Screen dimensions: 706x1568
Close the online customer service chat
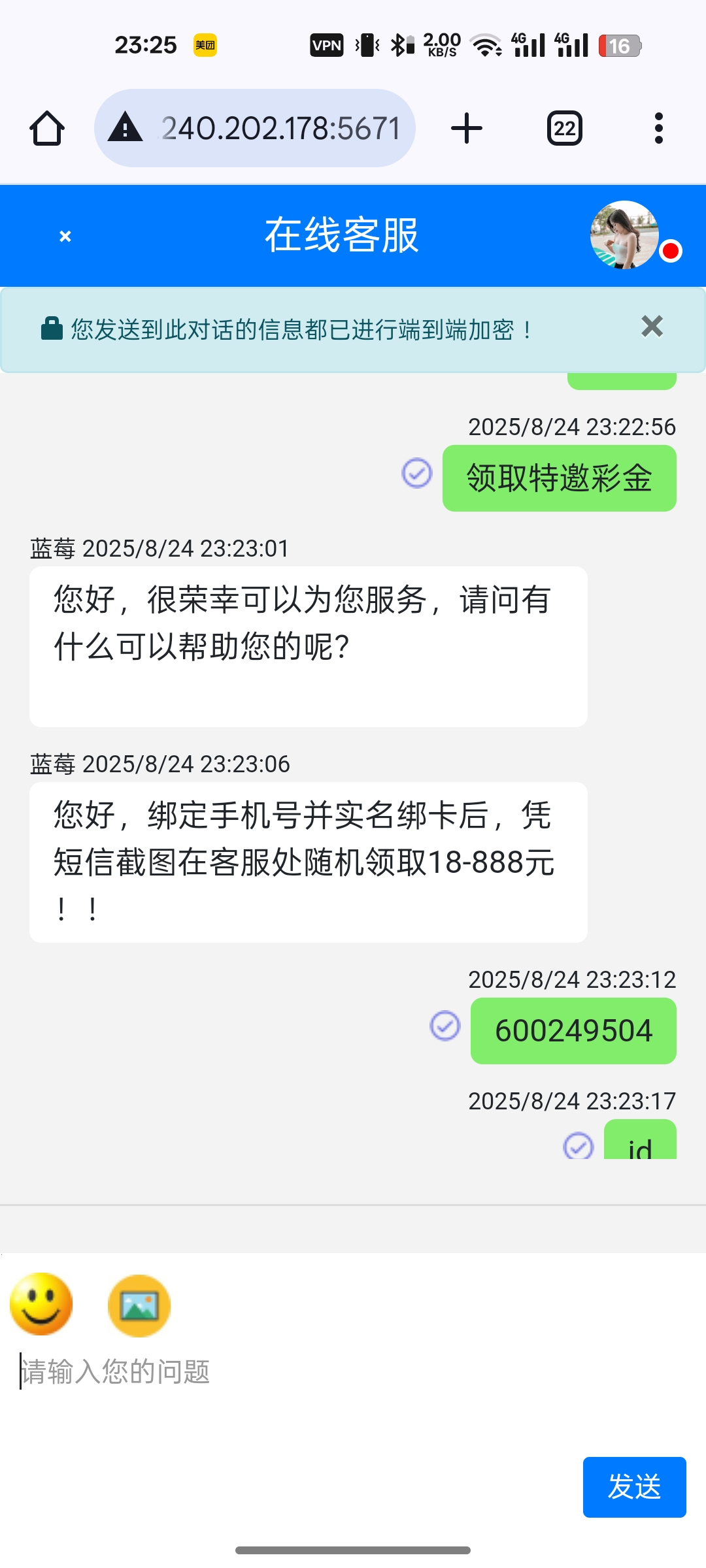[x=65, y=236]
